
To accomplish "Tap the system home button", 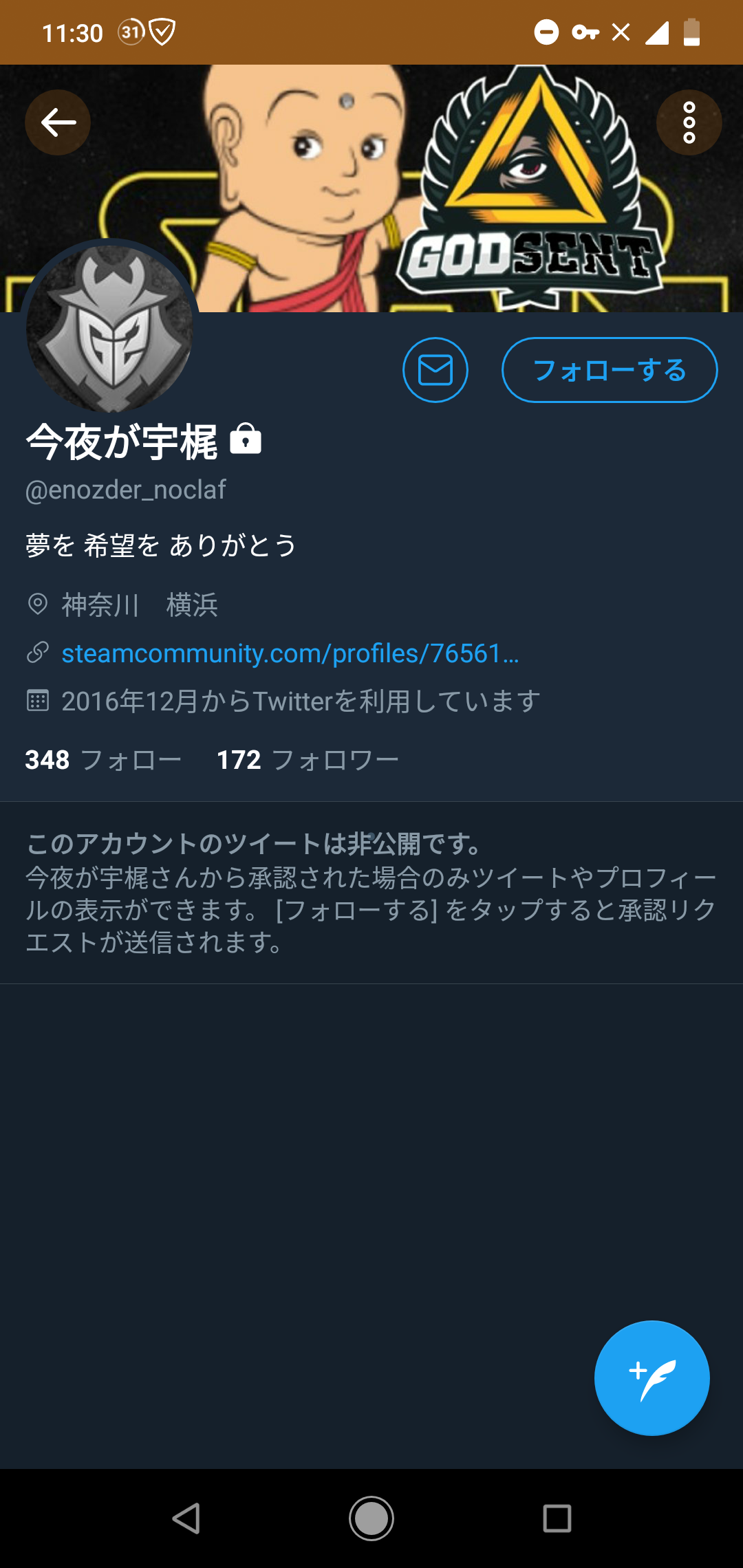I will 371,1518.
